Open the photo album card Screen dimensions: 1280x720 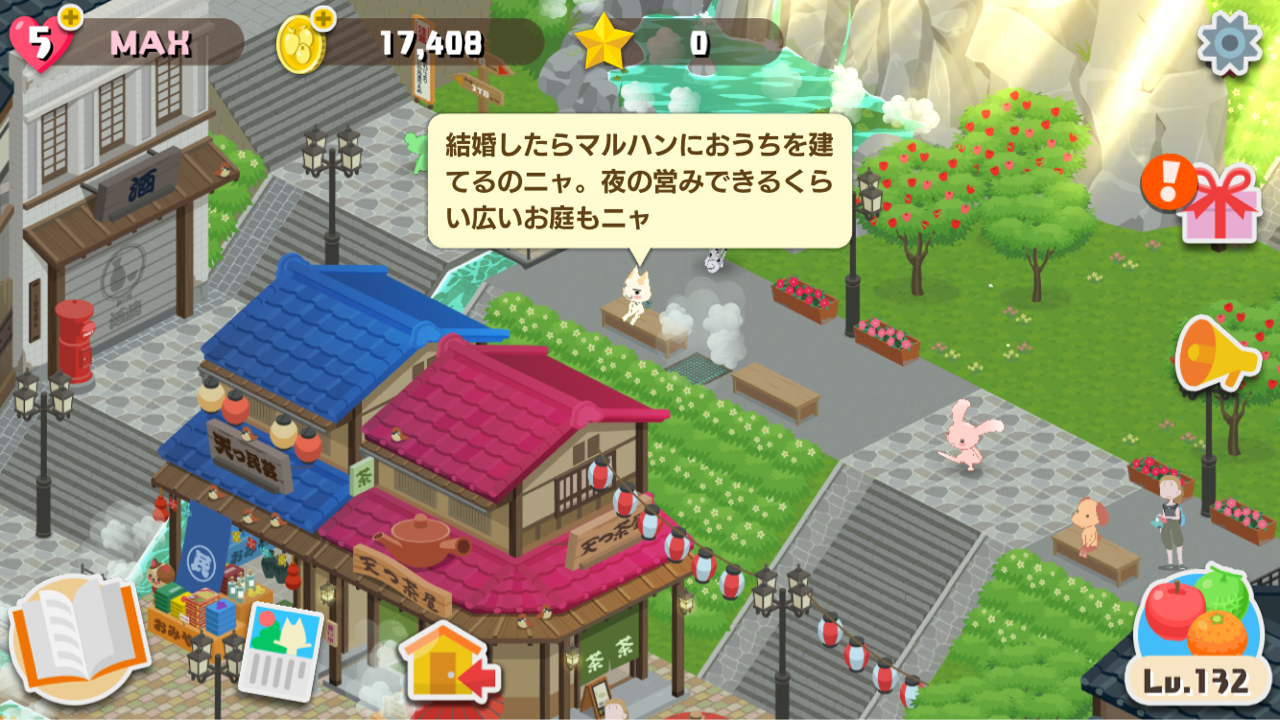(280, 648)
